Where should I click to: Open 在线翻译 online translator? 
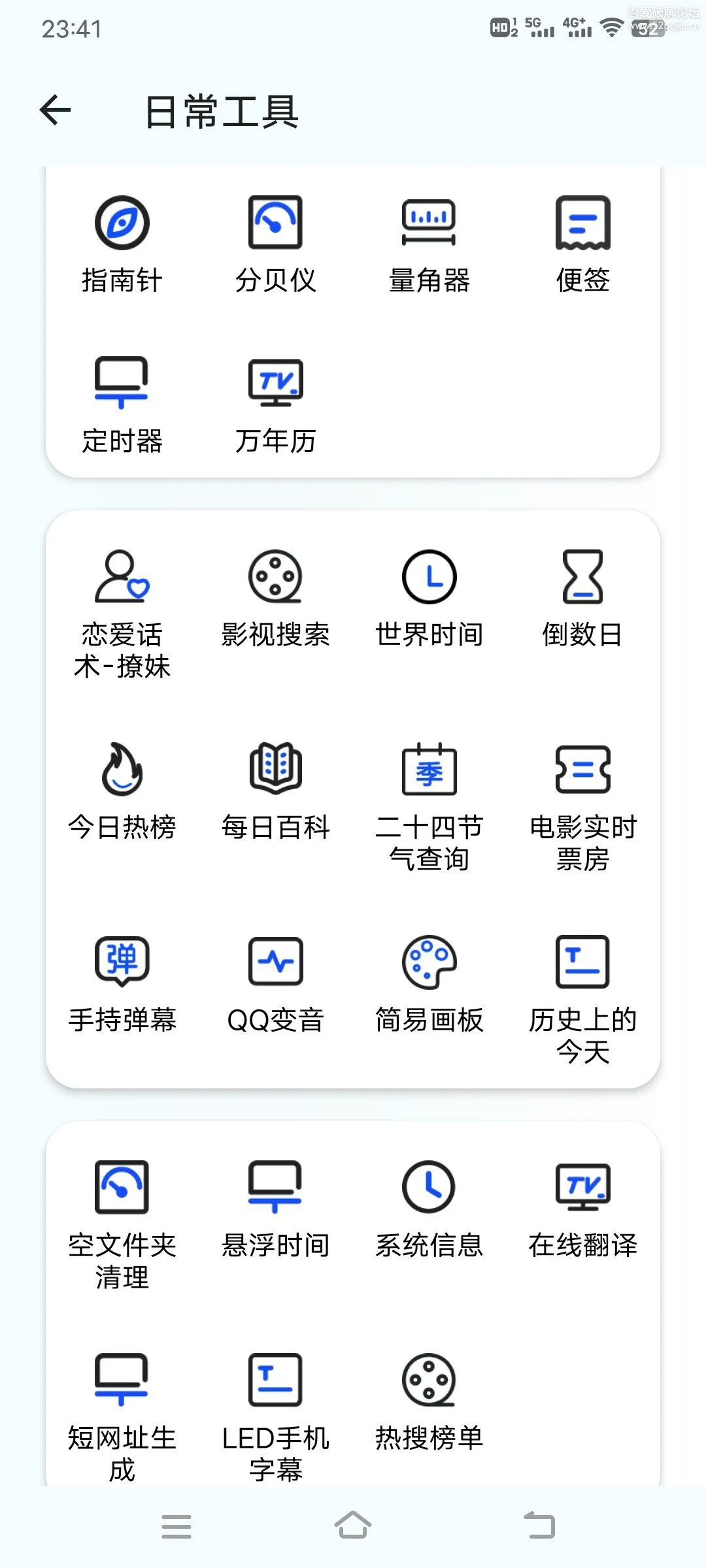(x=582, y=1212)
